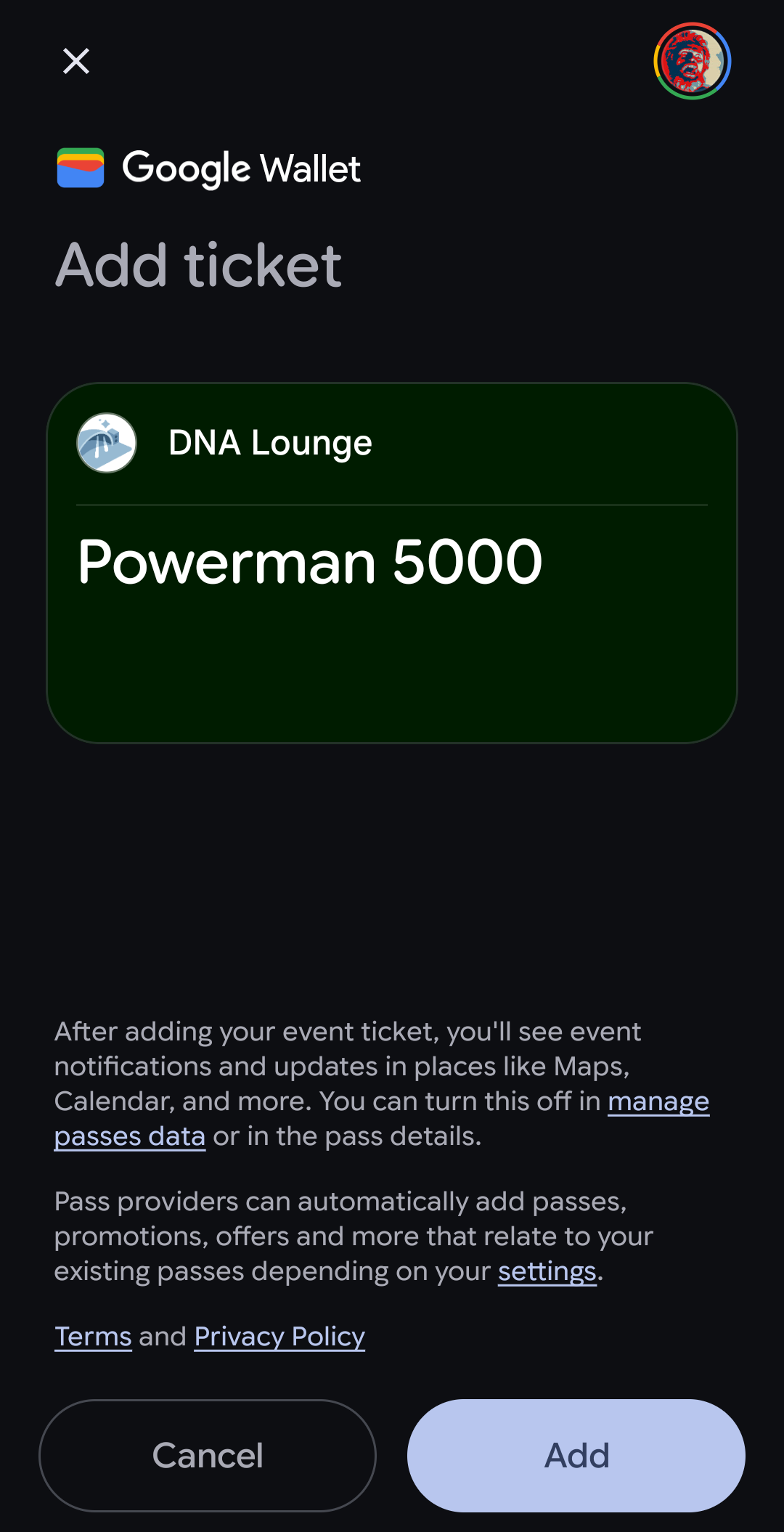Open the settings link in the passes paragraph
The image size is (784, 1532).
click(547, 1271)
